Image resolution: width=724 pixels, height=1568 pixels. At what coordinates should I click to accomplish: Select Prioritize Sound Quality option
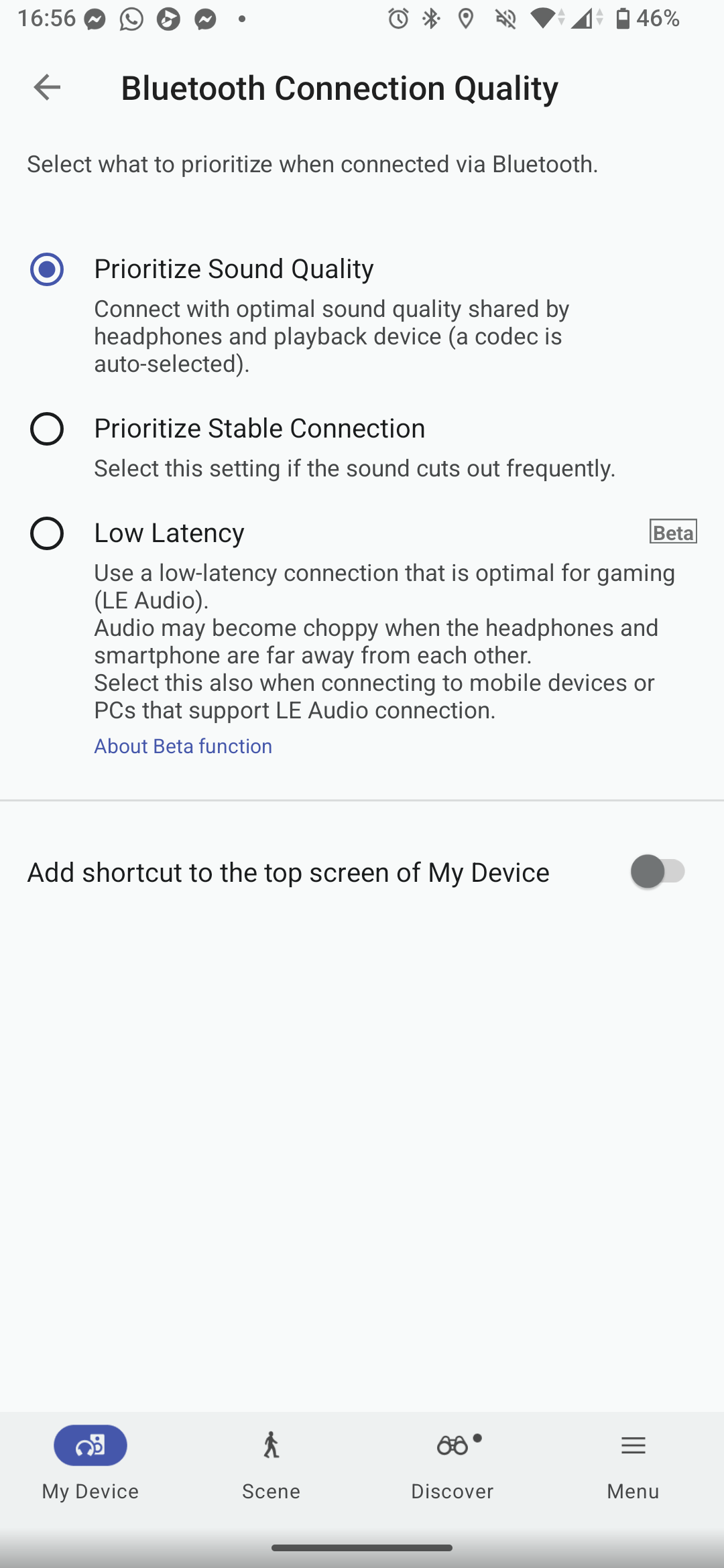tap(47, 269)
